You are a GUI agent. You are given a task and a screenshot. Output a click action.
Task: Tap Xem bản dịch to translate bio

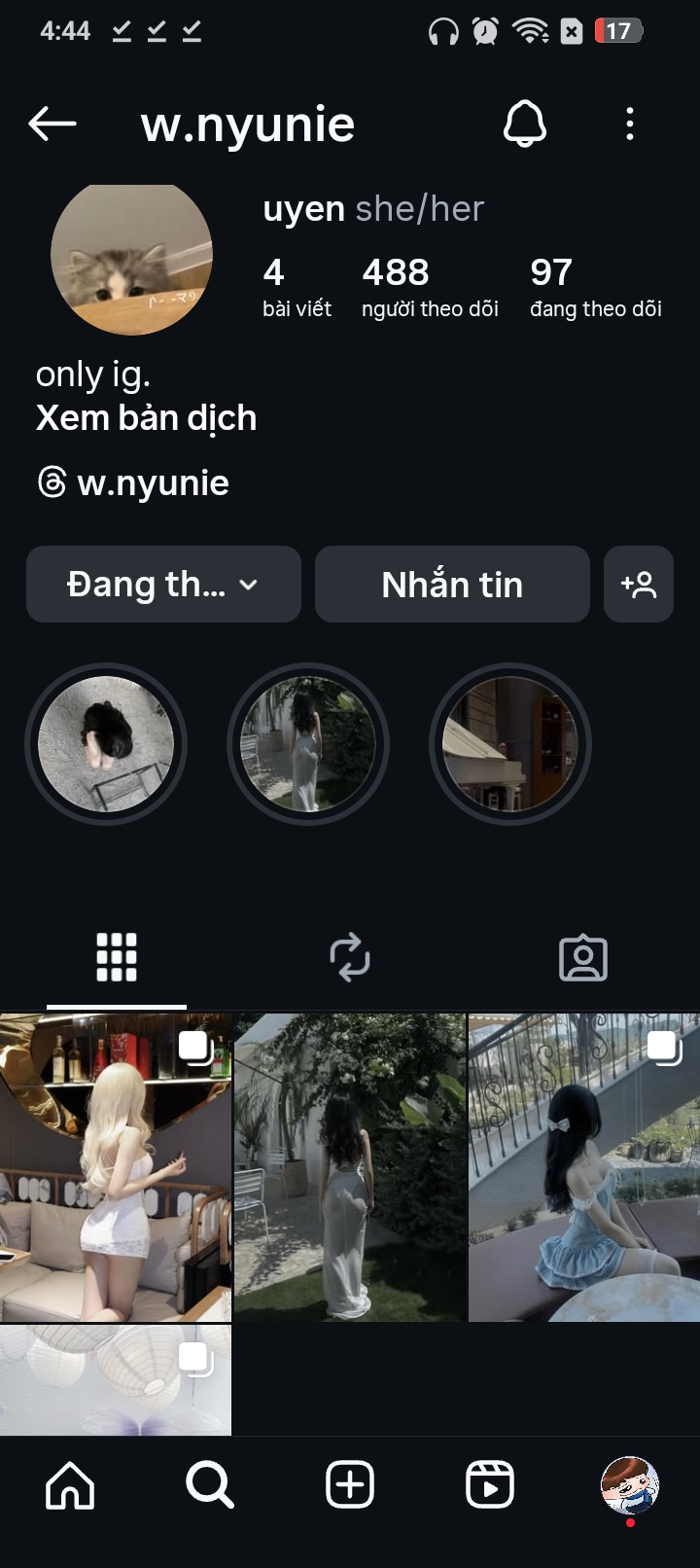(x=146, y=418)
